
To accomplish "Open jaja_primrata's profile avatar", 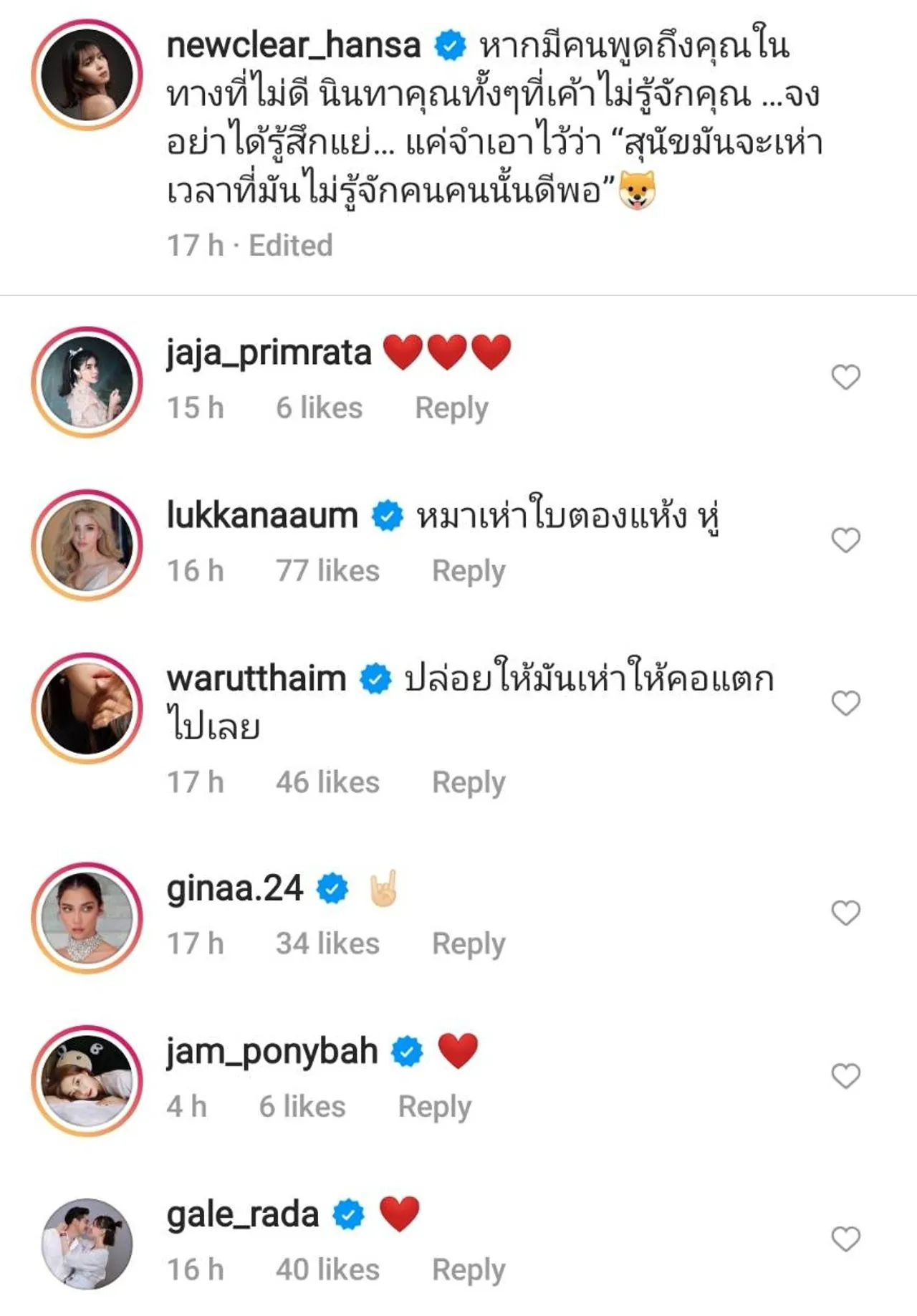I will (x=87, y=382).
